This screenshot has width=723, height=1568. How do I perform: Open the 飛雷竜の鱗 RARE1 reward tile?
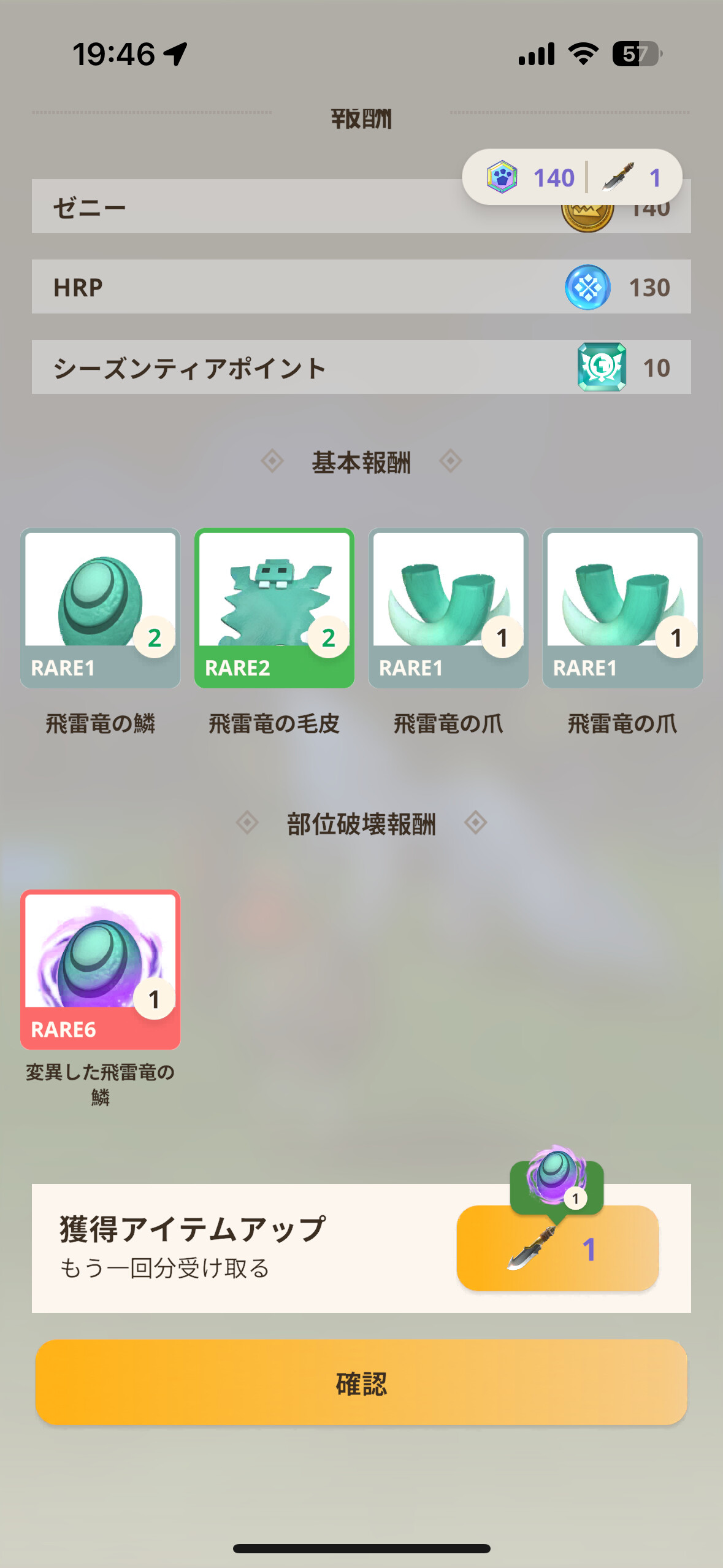pos(101,608)
